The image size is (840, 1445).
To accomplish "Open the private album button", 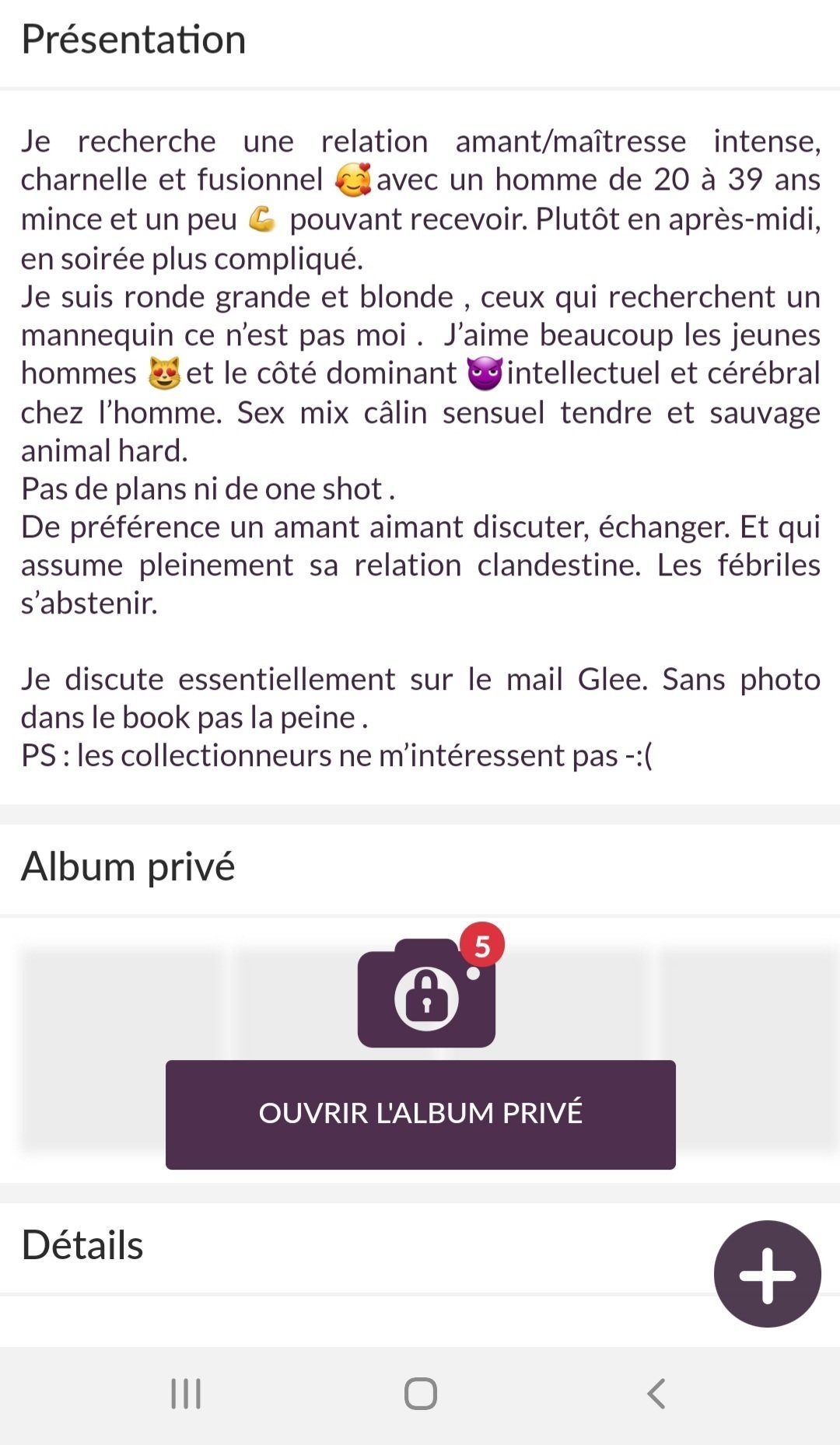I will (x=420, y=1114).
